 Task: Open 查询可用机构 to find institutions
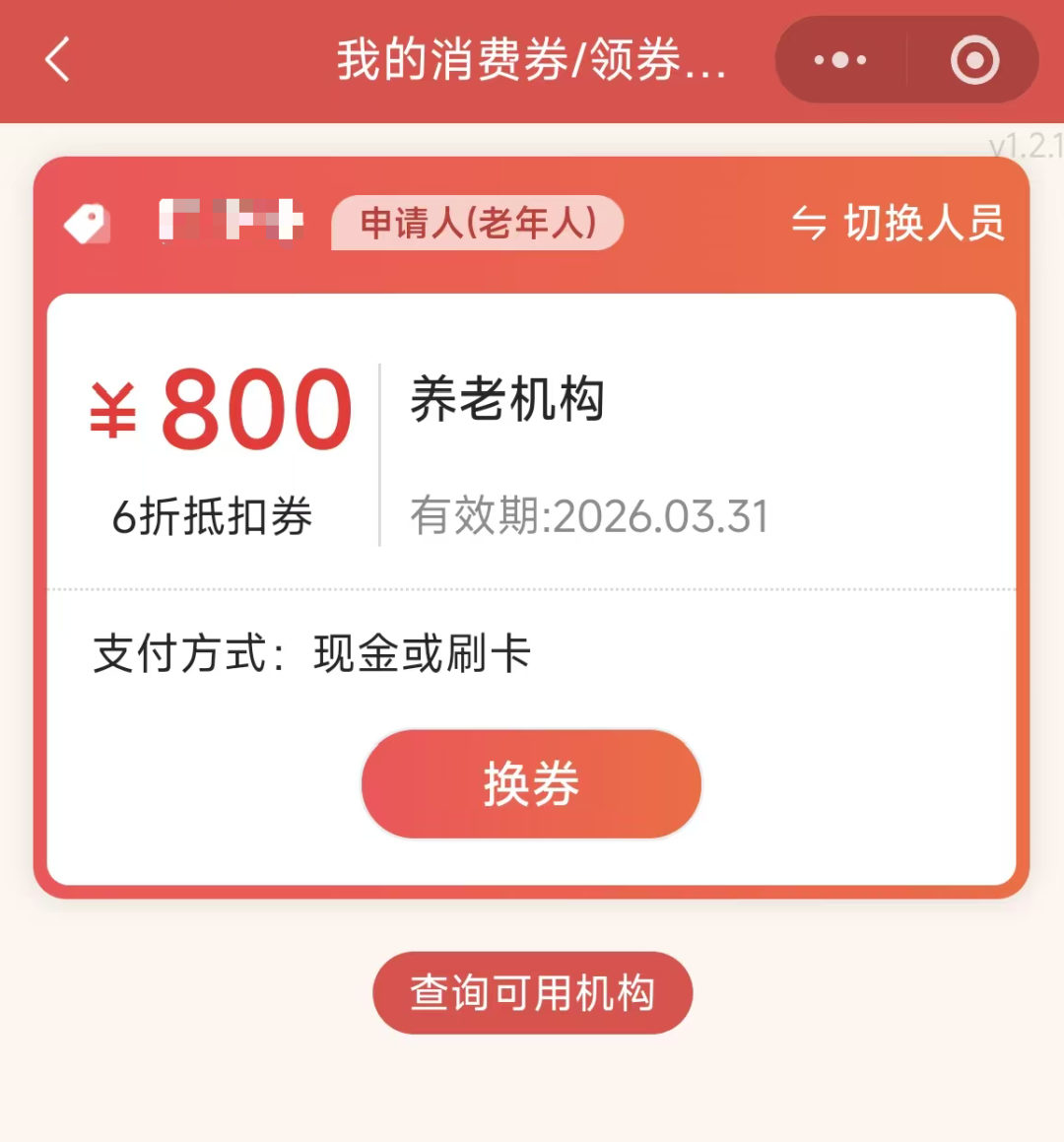point(532,992)
